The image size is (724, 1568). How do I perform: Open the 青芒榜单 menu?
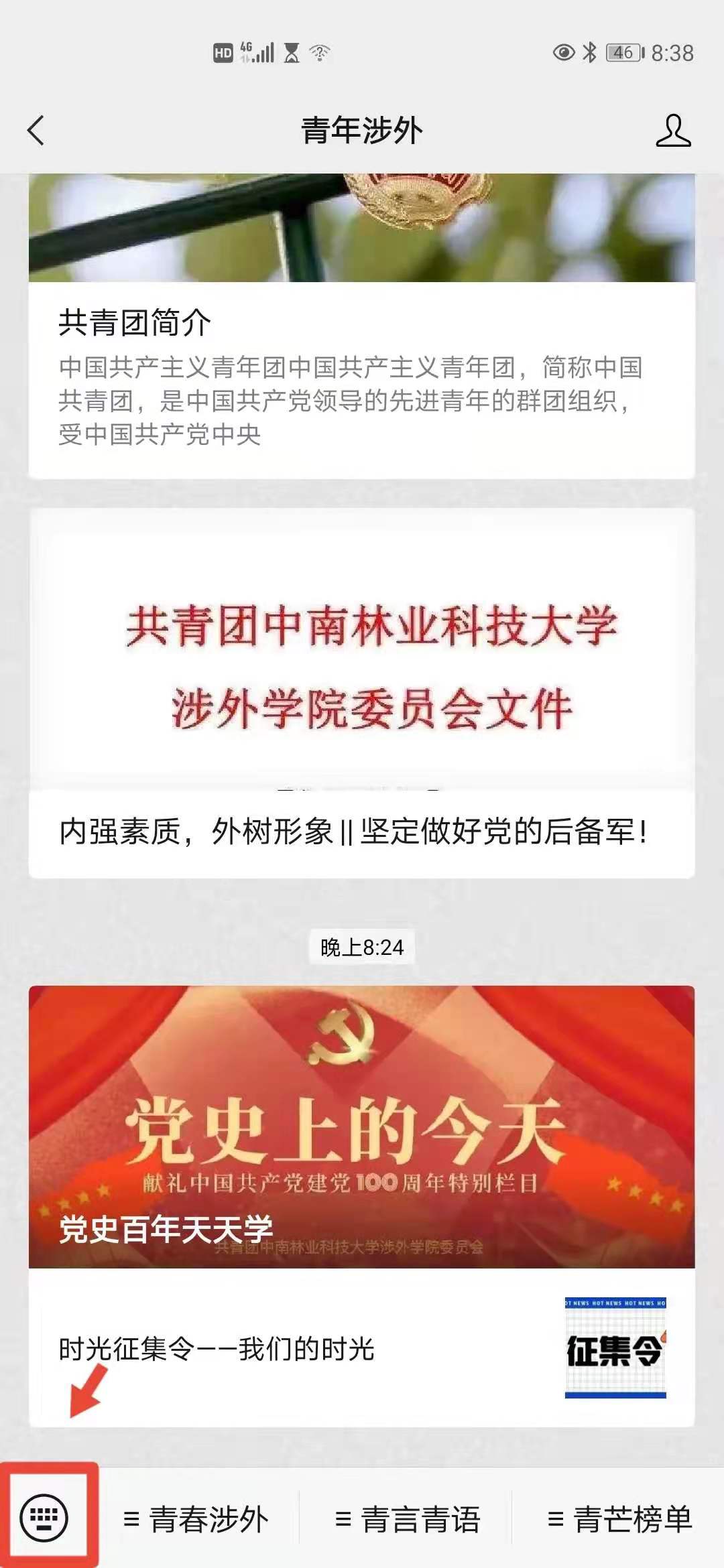619,1519
